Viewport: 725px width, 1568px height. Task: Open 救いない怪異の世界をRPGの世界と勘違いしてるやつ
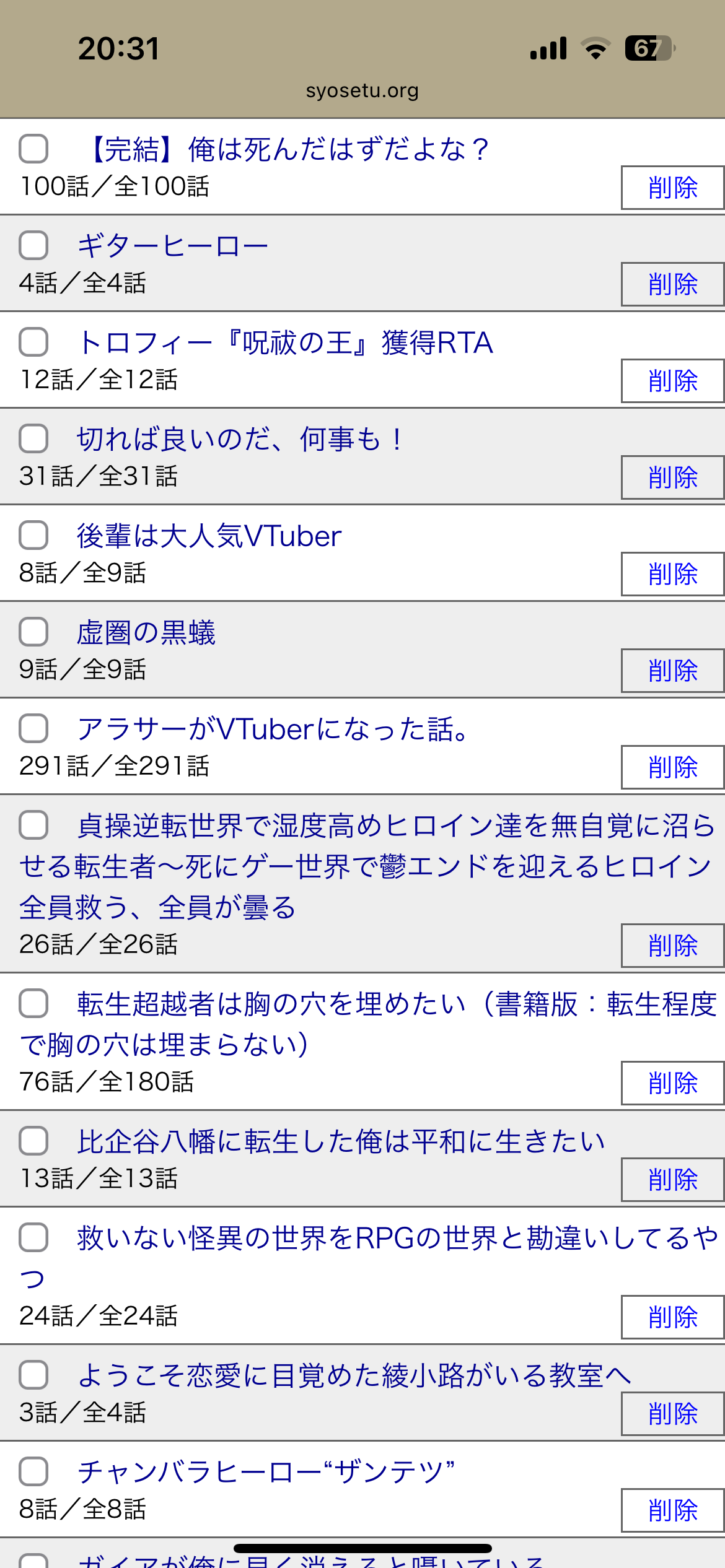tap(397, 1238)
